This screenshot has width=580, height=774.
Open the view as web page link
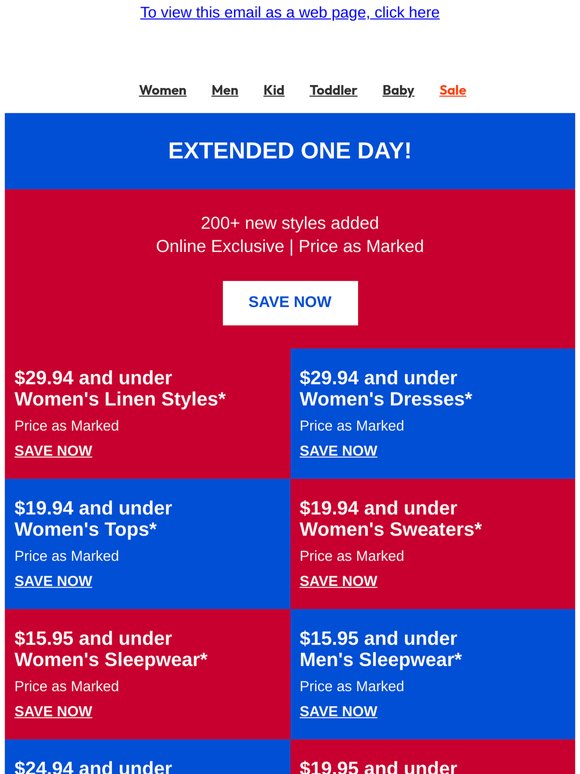click(x=290, y=12)
